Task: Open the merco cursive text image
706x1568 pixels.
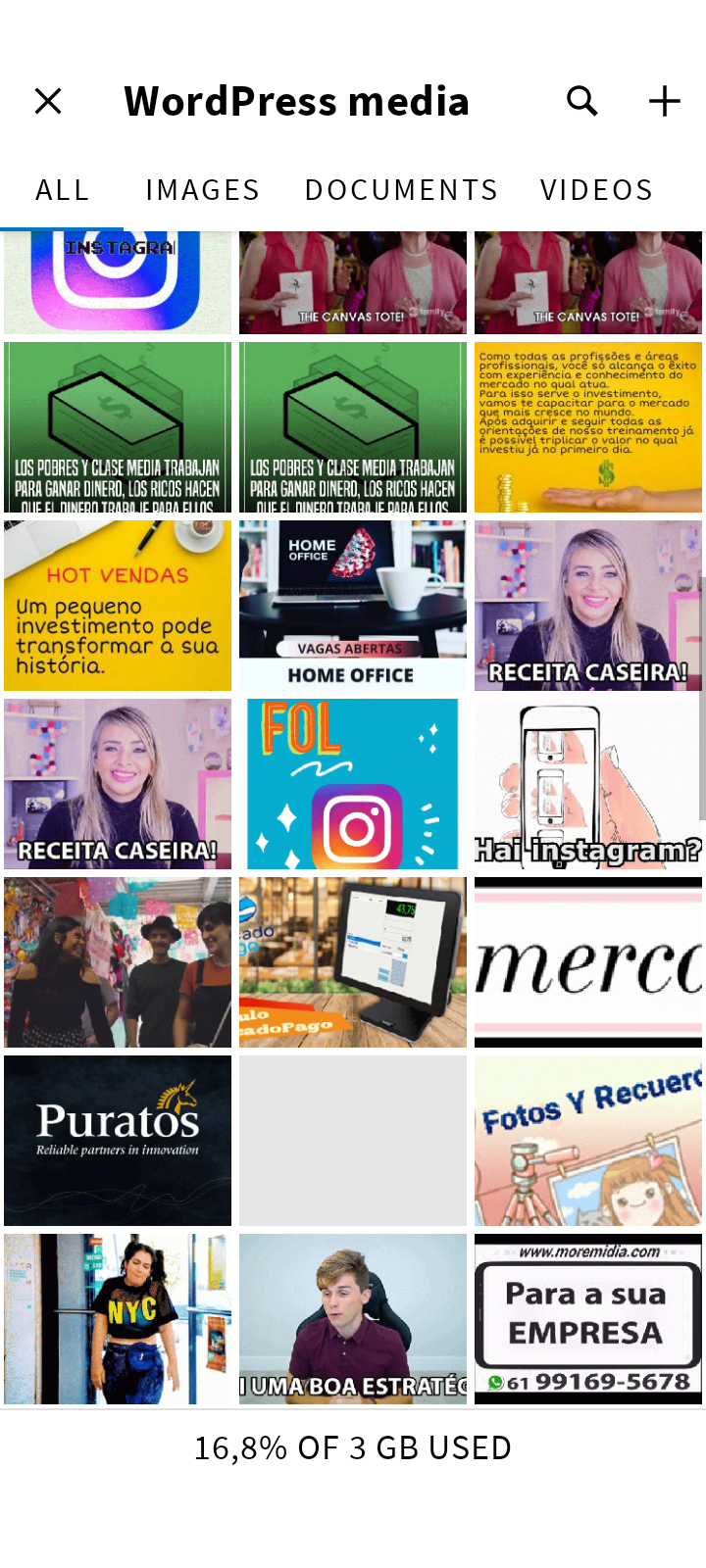Action: point(588,962)
